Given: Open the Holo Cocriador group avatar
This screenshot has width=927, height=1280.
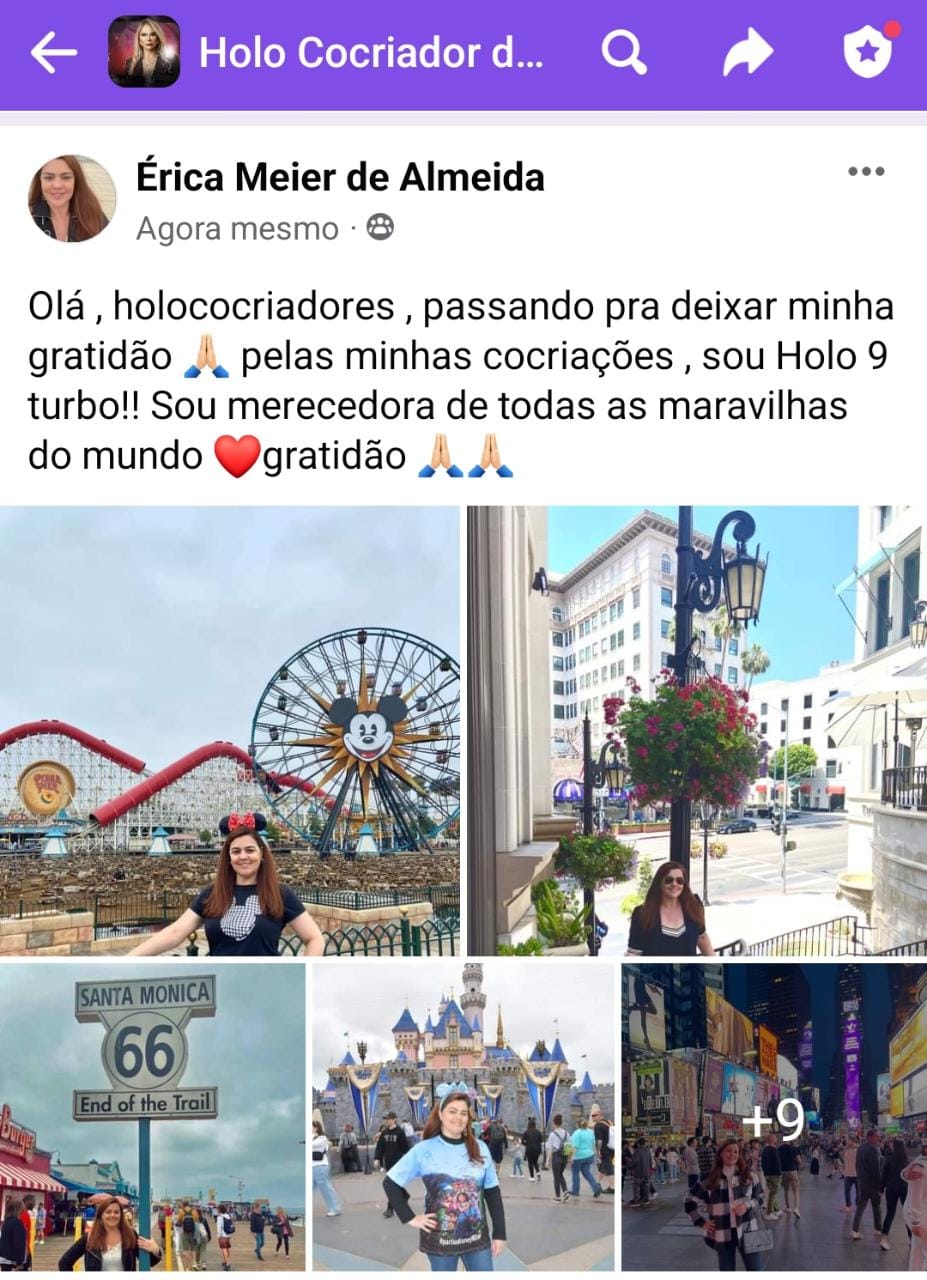Looking at the screenshot, I should (x=144, y=52).
